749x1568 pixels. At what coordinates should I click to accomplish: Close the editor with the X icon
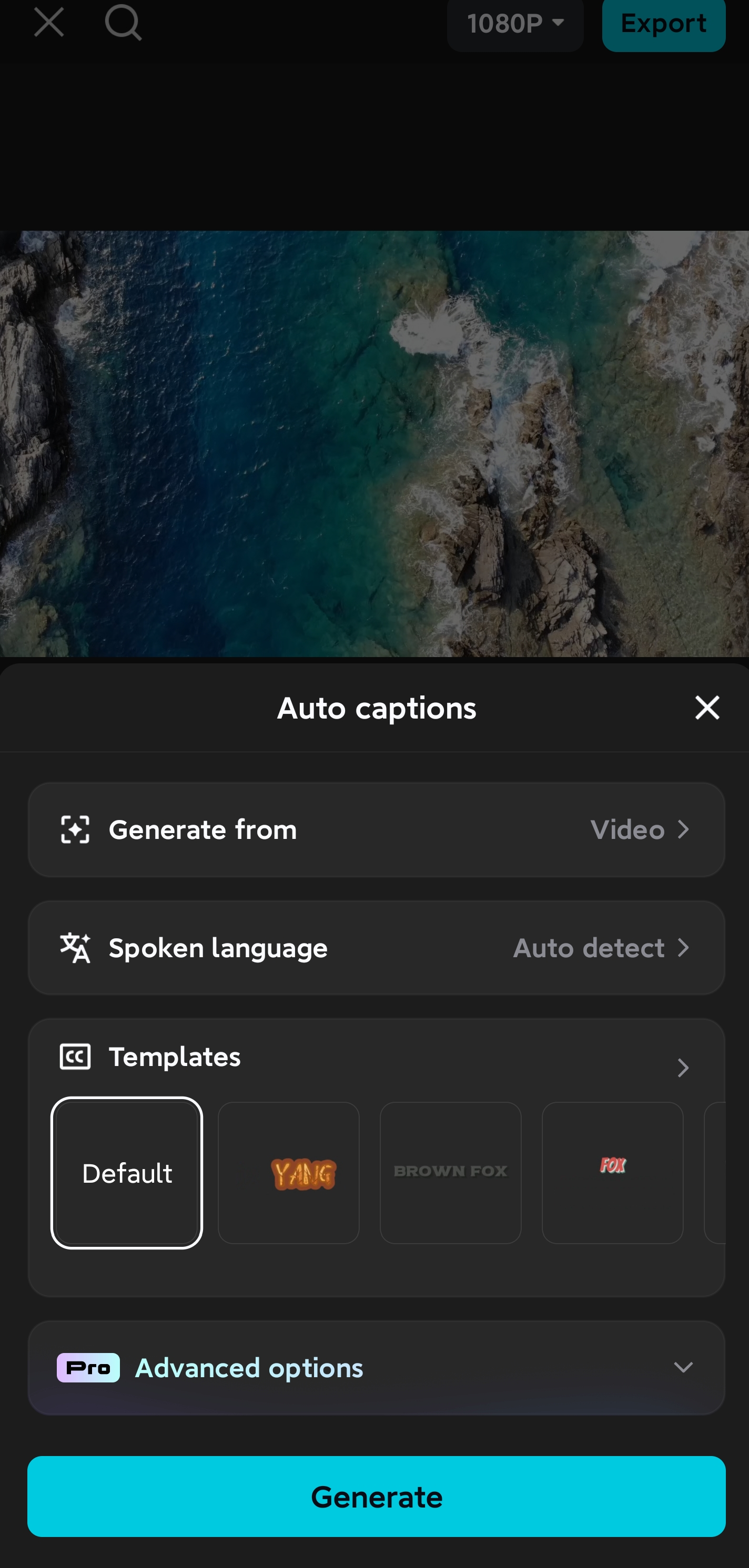[x=49, y=22]
